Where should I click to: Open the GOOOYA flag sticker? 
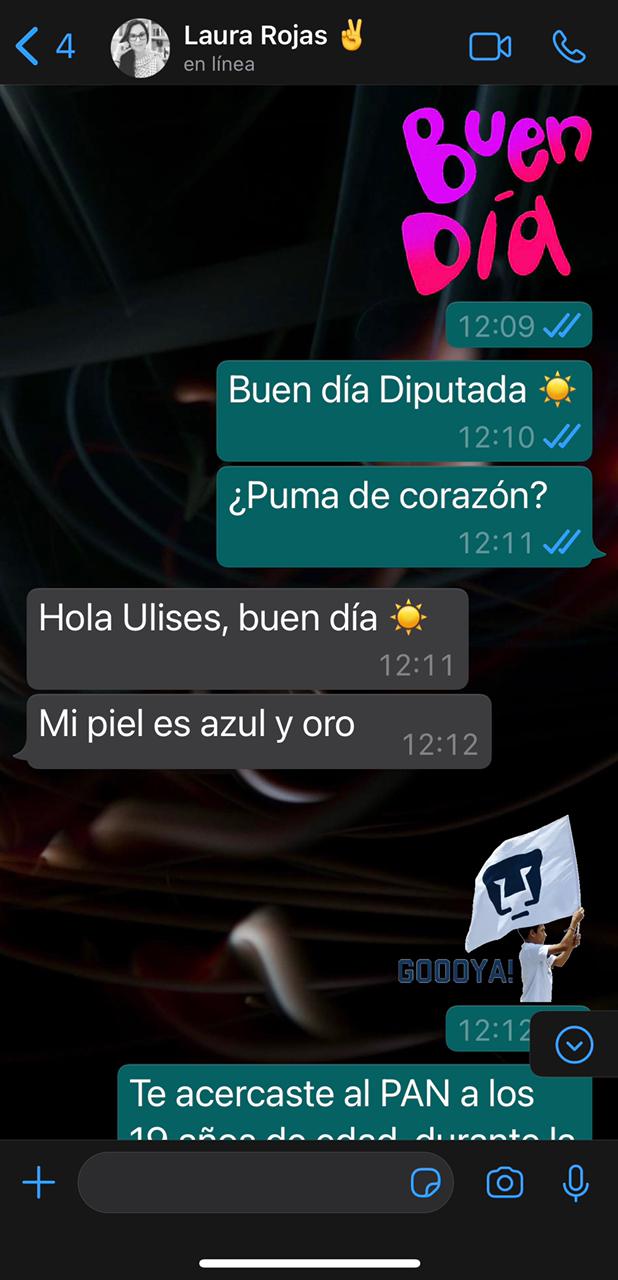click(x=503, y=912)
